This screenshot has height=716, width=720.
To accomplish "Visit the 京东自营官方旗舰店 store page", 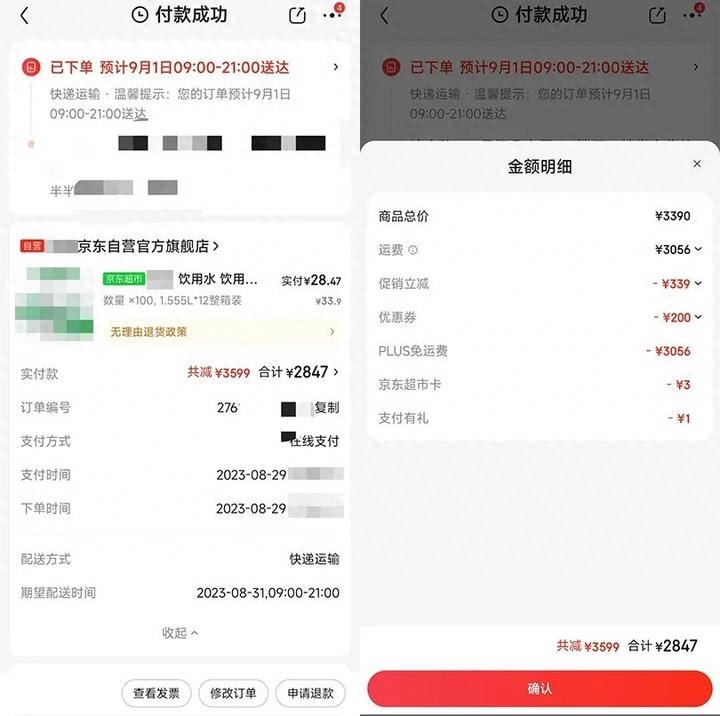I will (x=148, y=246).
